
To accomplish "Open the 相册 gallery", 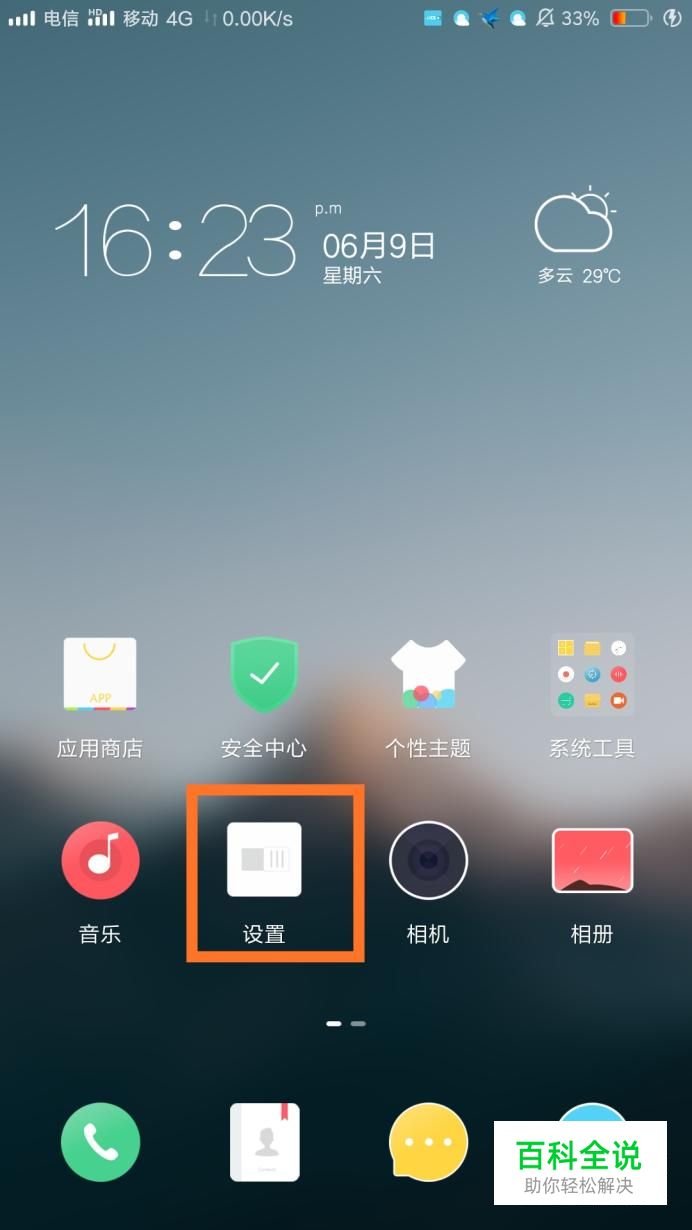I will [592, 860].
